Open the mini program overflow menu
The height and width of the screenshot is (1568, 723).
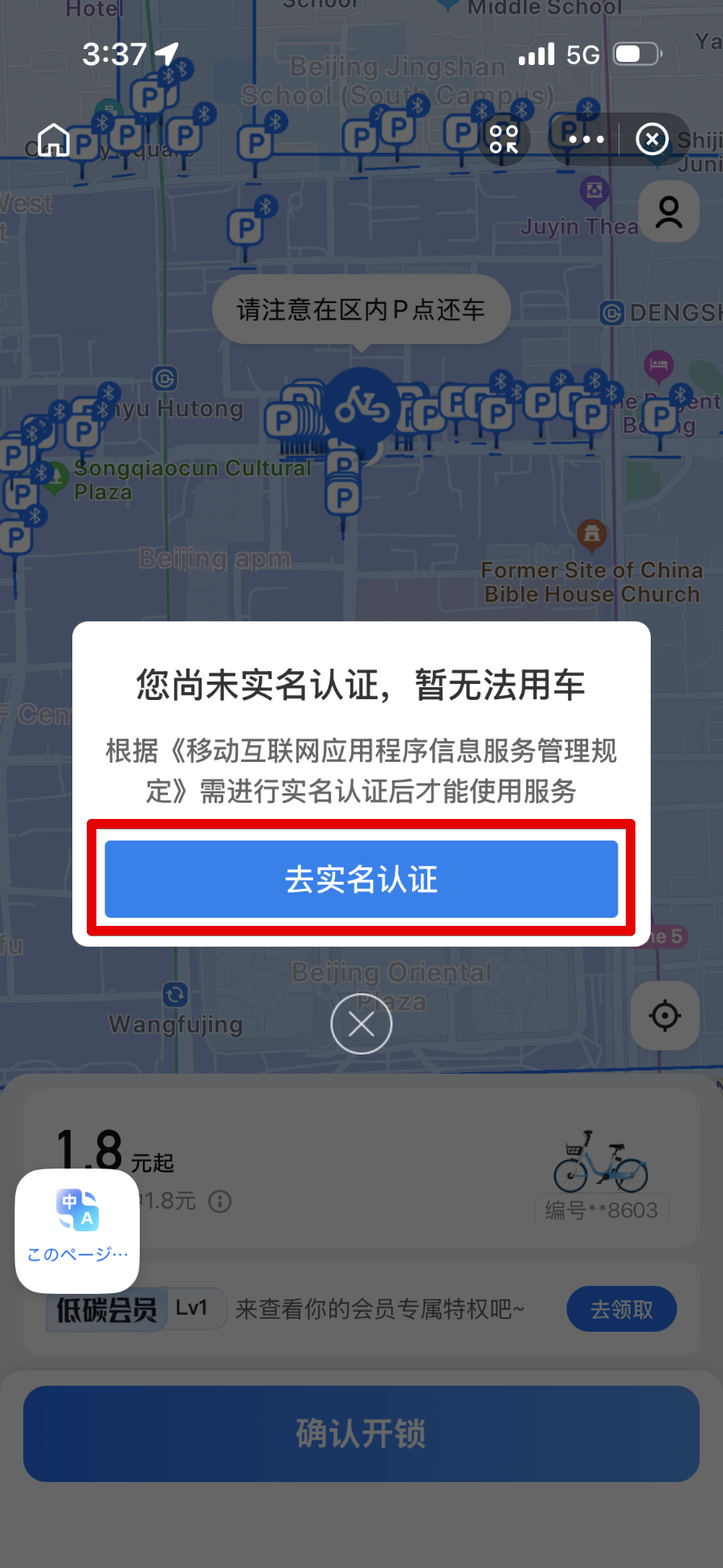click(x=586, y=140)
